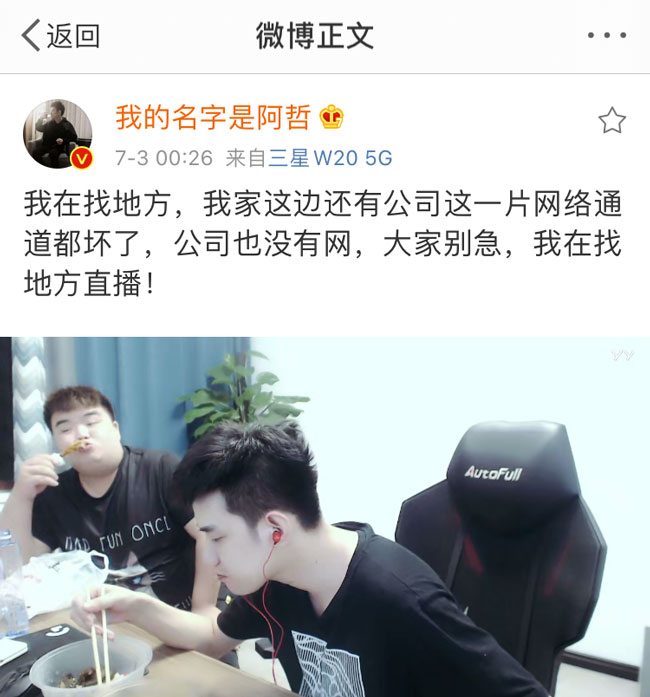Go back using the 返回 button
The width and height of the screenshot is (650, 697).
tap(61, 37)
